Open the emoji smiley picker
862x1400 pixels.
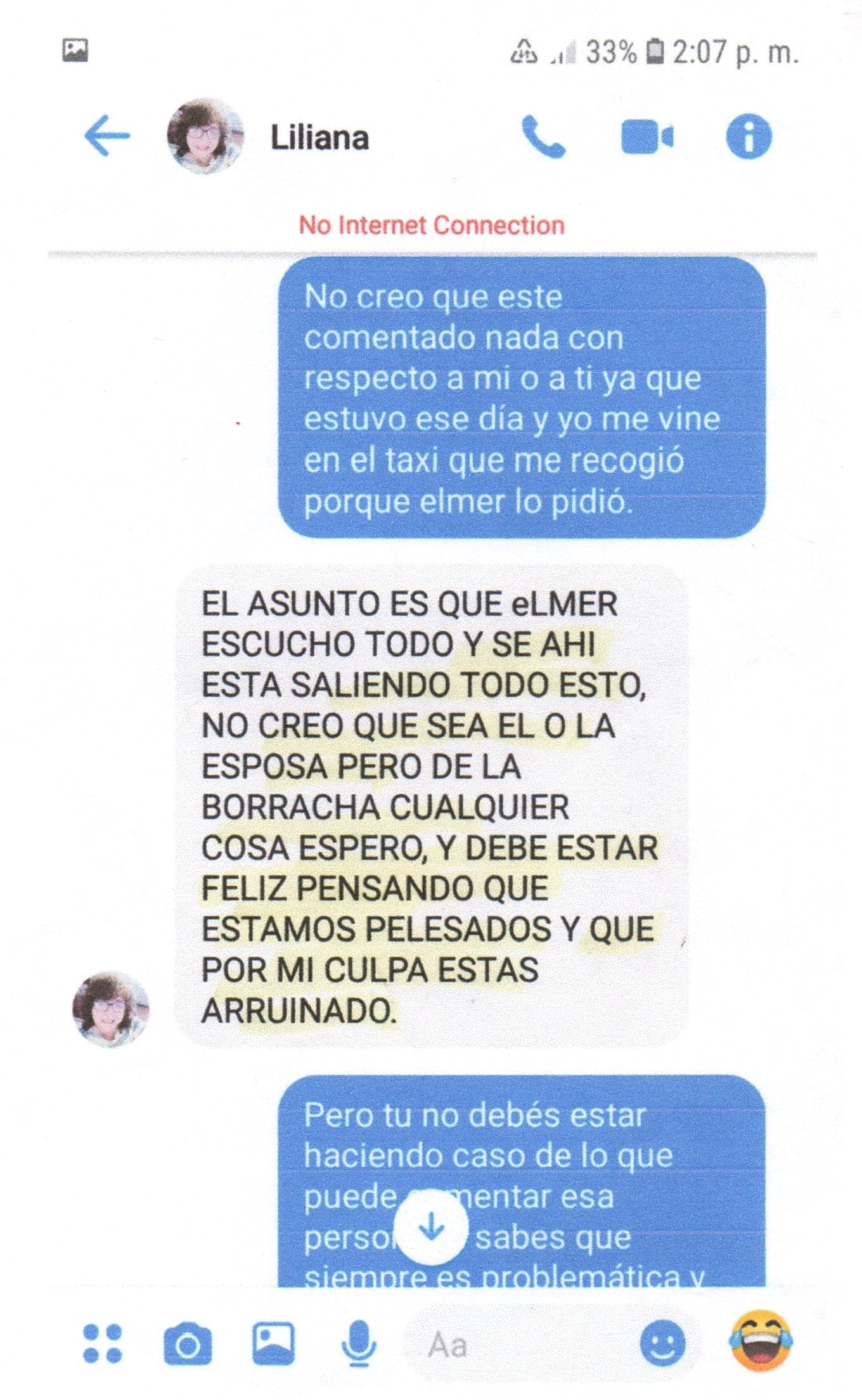pyautogui.click(x=662, y=1344)
